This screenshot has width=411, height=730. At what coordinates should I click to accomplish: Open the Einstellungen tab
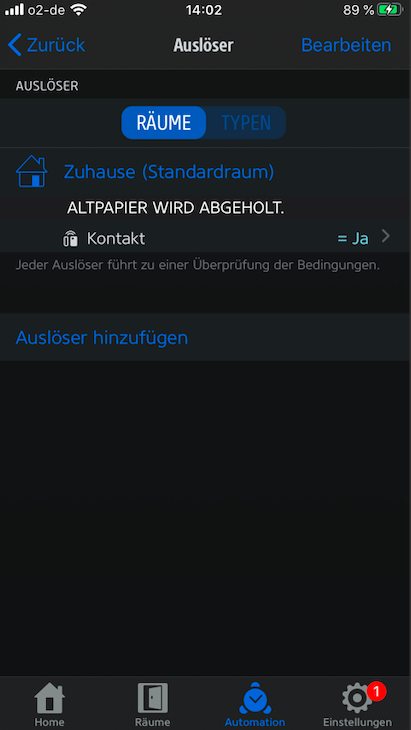coord(357,704)
